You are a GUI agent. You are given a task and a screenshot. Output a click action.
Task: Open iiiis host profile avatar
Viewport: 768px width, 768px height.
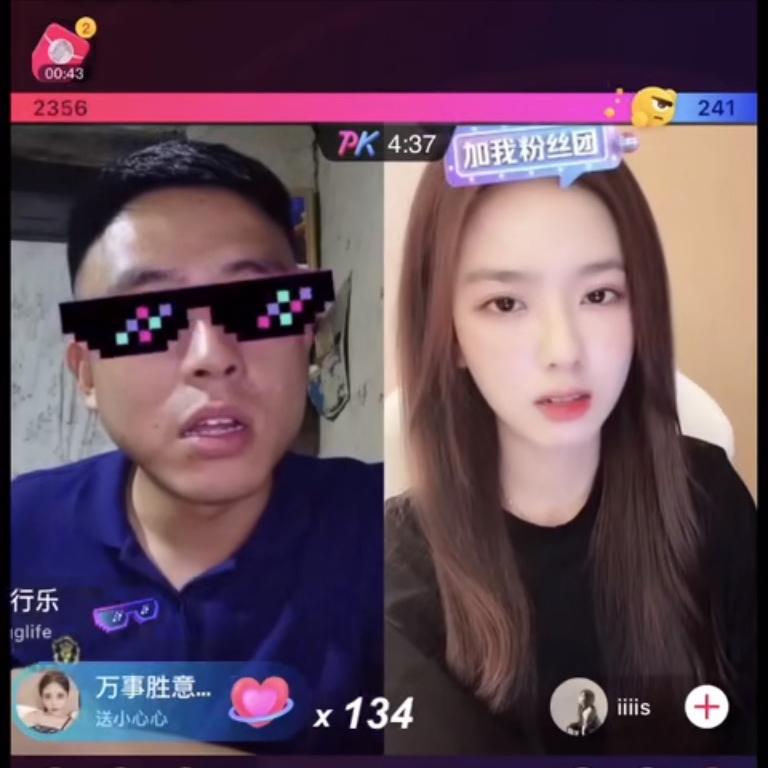click(578, 707)
